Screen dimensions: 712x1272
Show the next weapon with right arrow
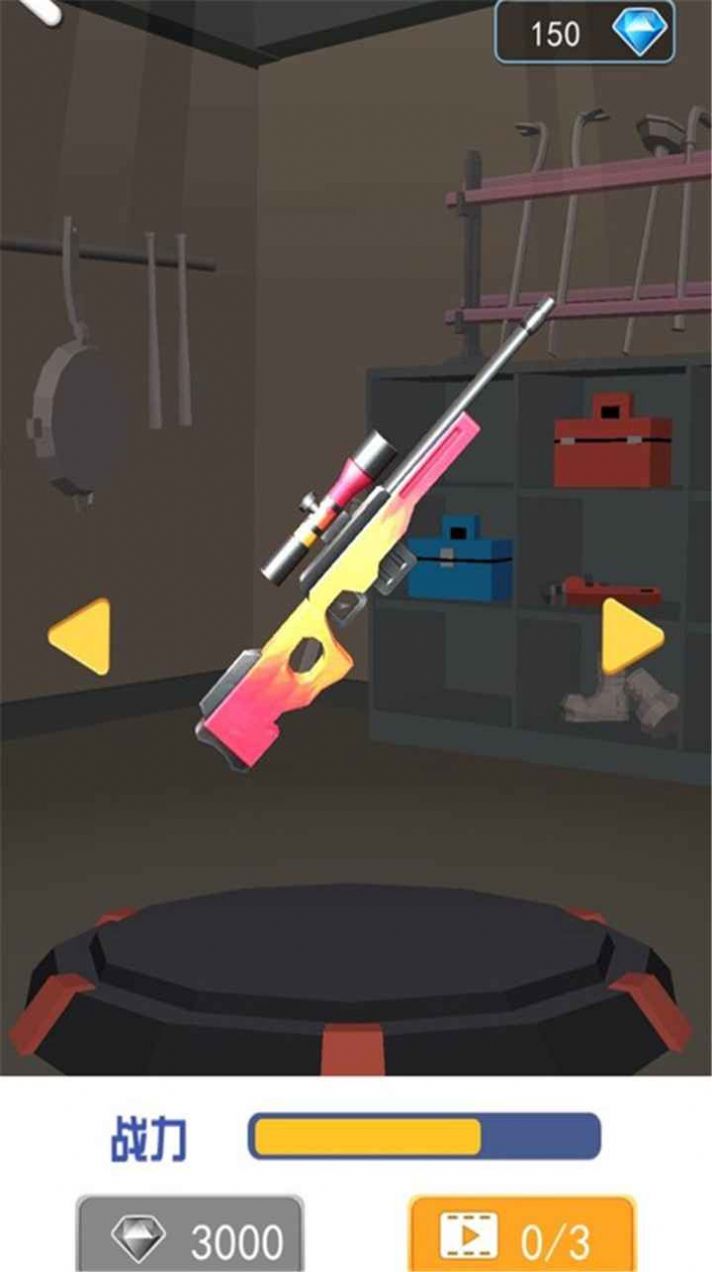pyautogui.click(x=631, y=636)
